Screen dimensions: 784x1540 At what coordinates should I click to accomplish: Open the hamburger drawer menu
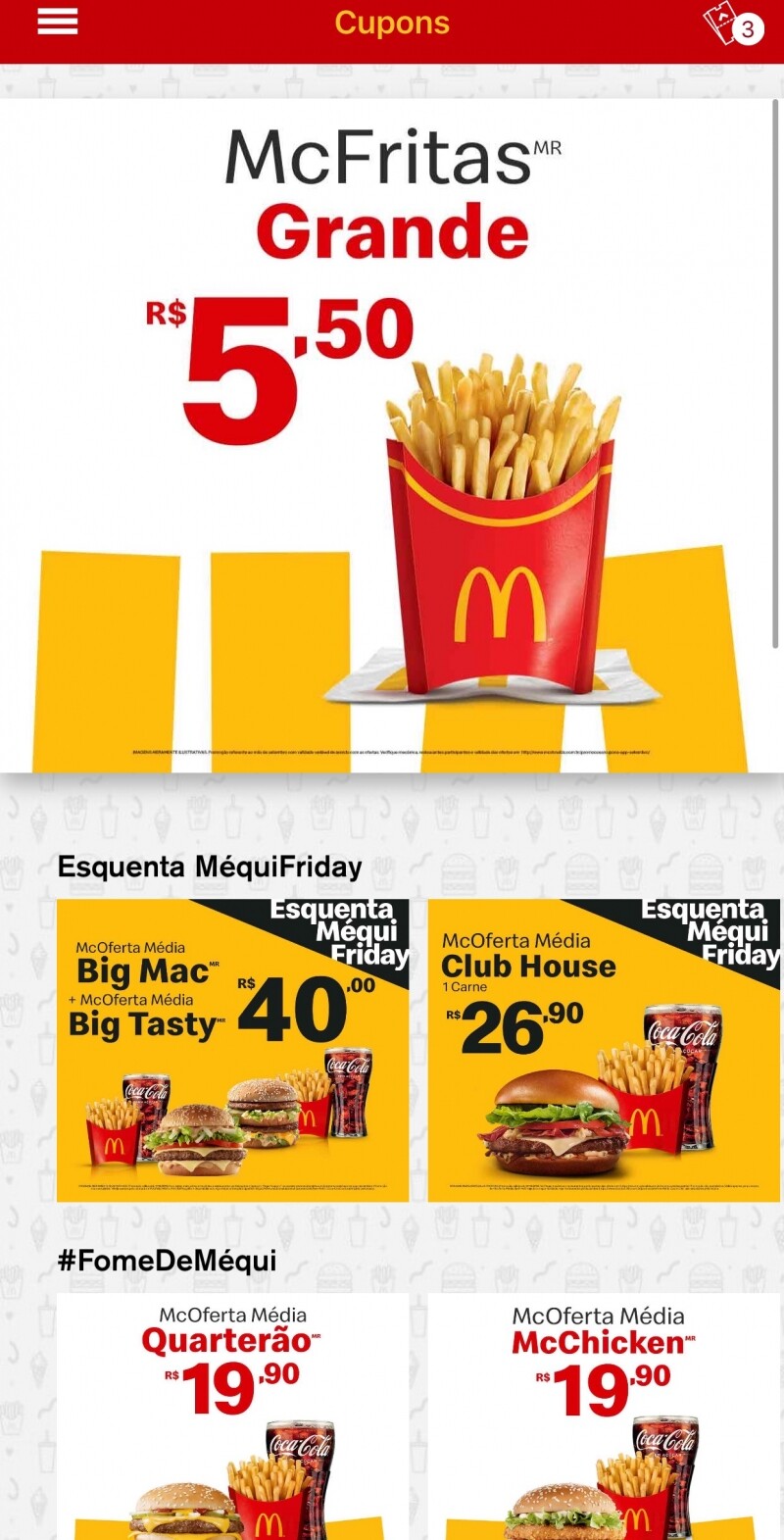point(57,23)
